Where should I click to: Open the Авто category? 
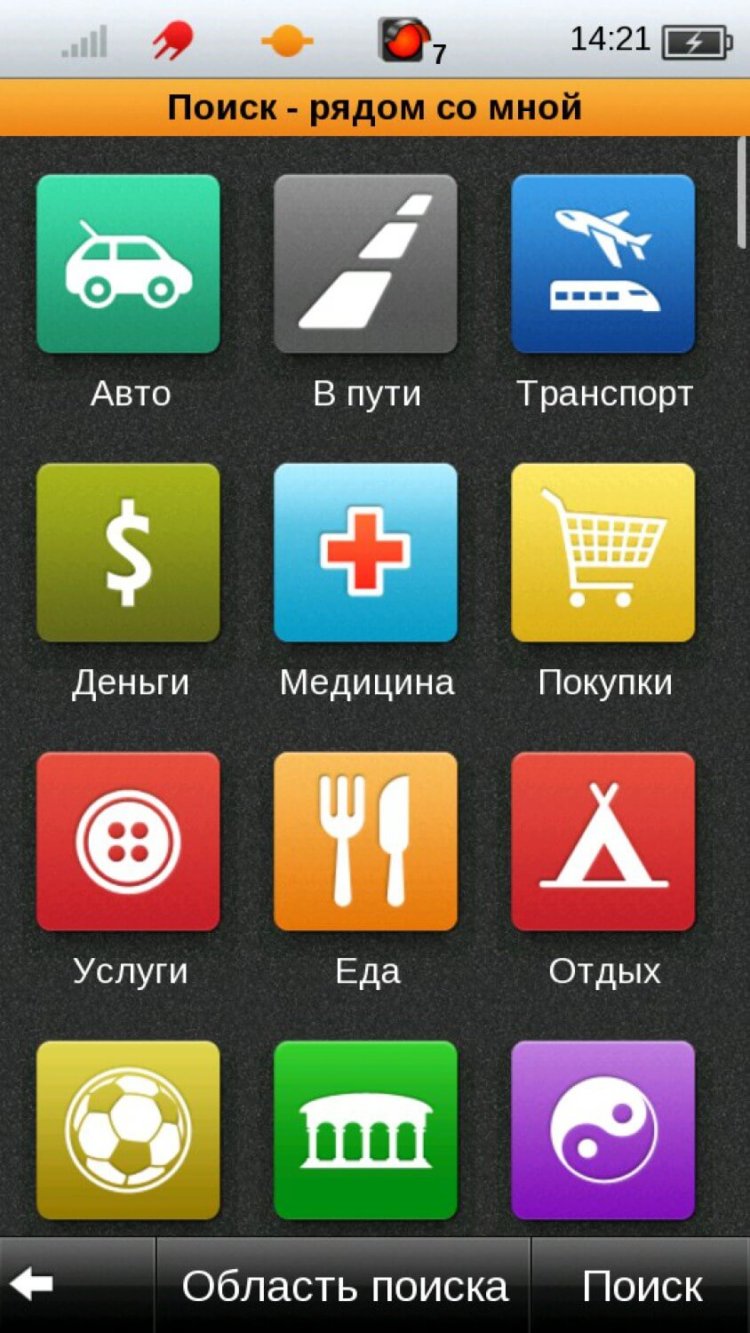[x=128, y=264]
